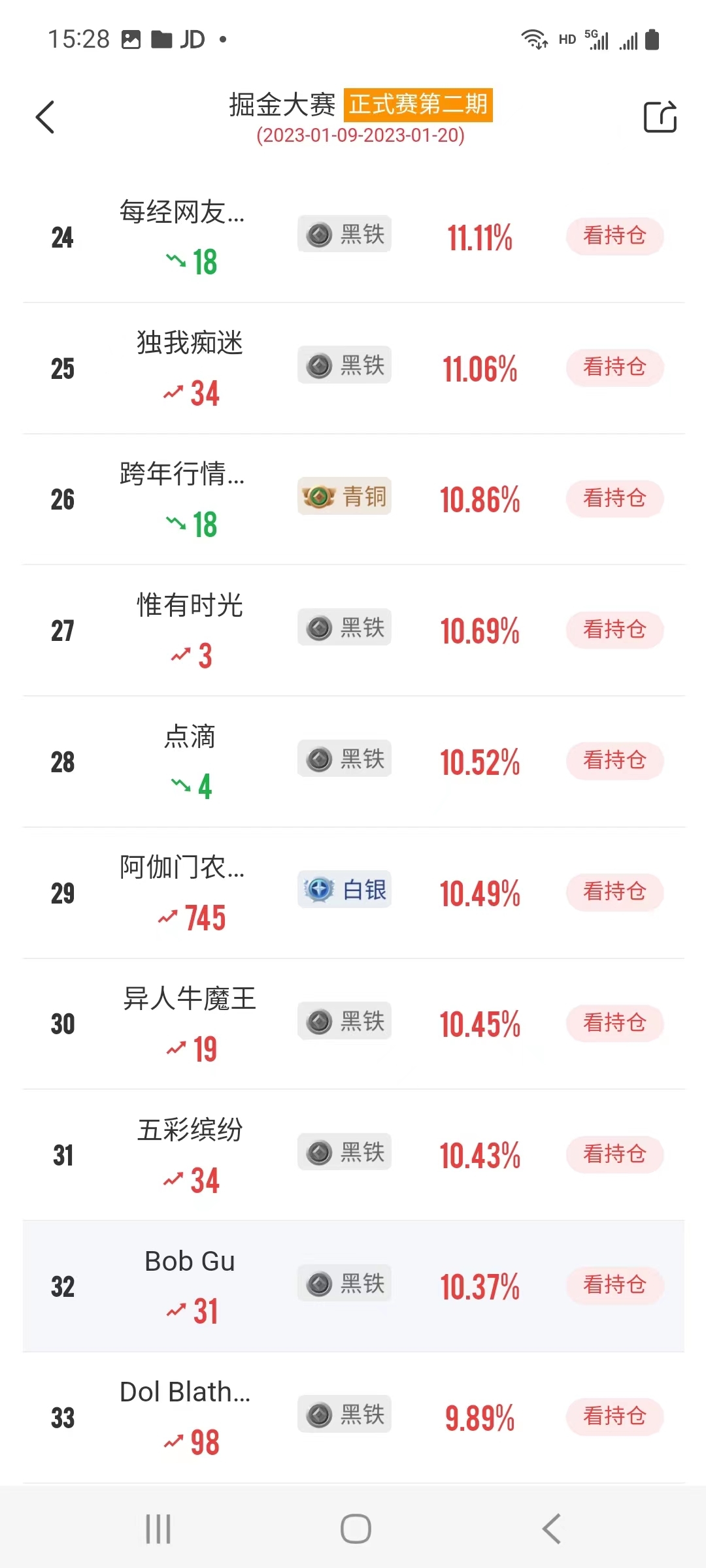Screen dimensions: 706x1568
Task: Go back using the top-left arrow
Action: point(45,118)
